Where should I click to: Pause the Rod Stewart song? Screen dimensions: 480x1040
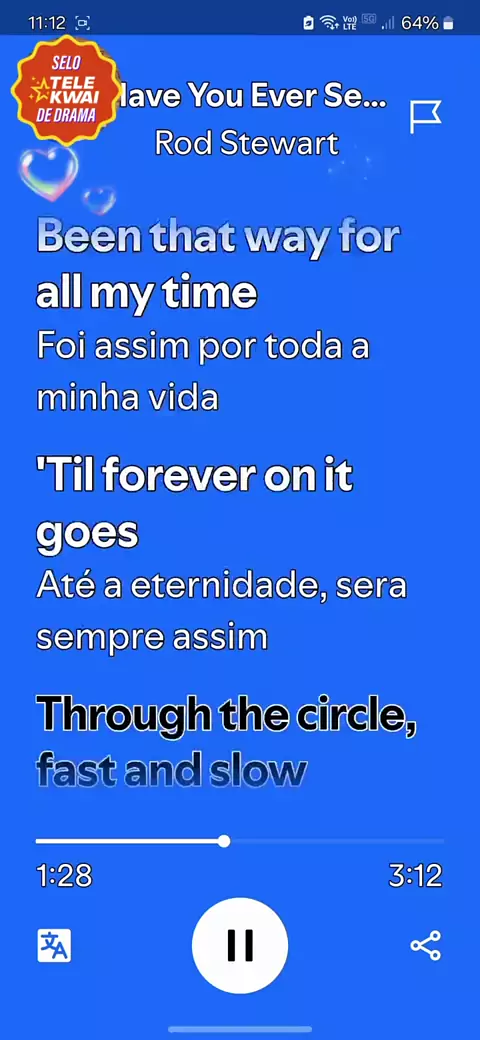click(240, 945)
